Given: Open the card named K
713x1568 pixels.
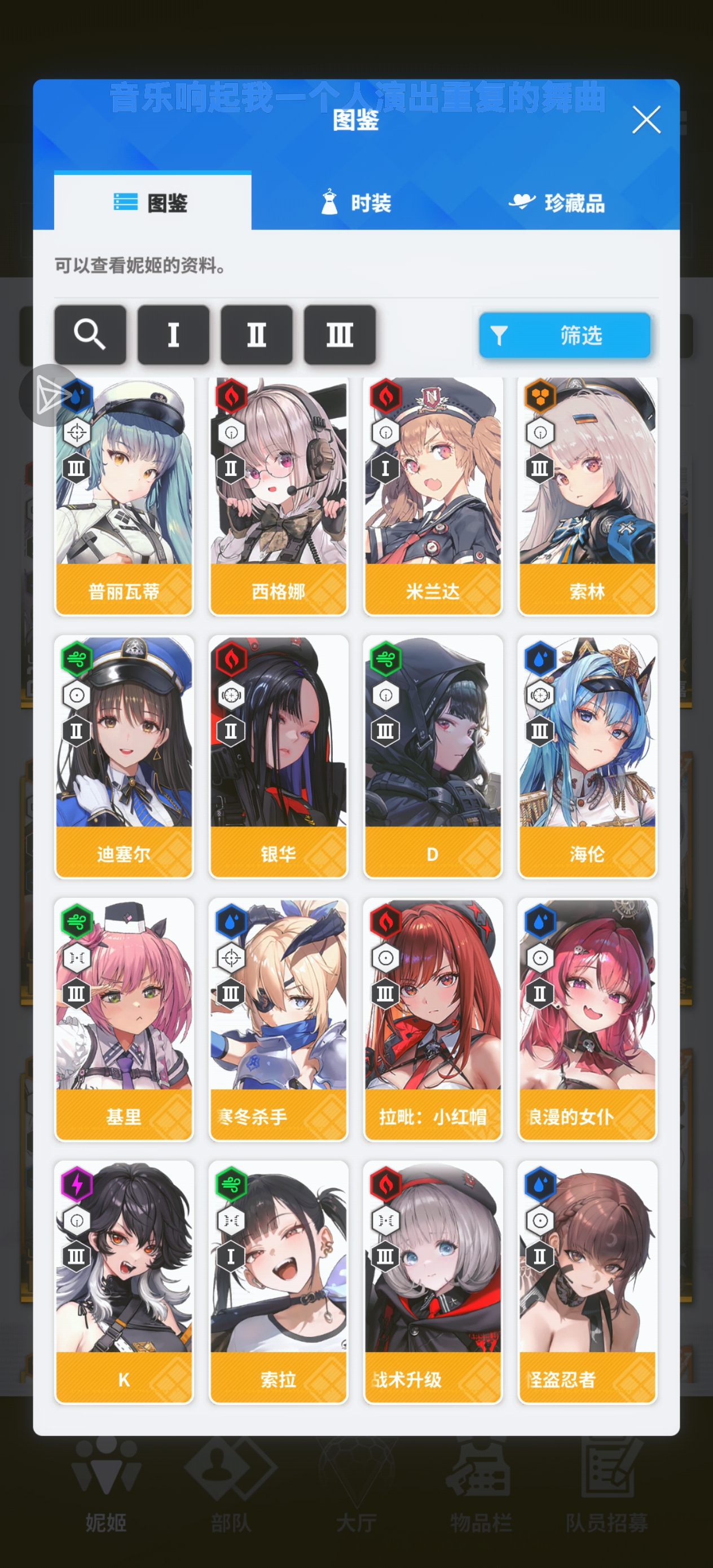Looking at the screenshot, I should pyautogui.click(x=124, y=1282).
